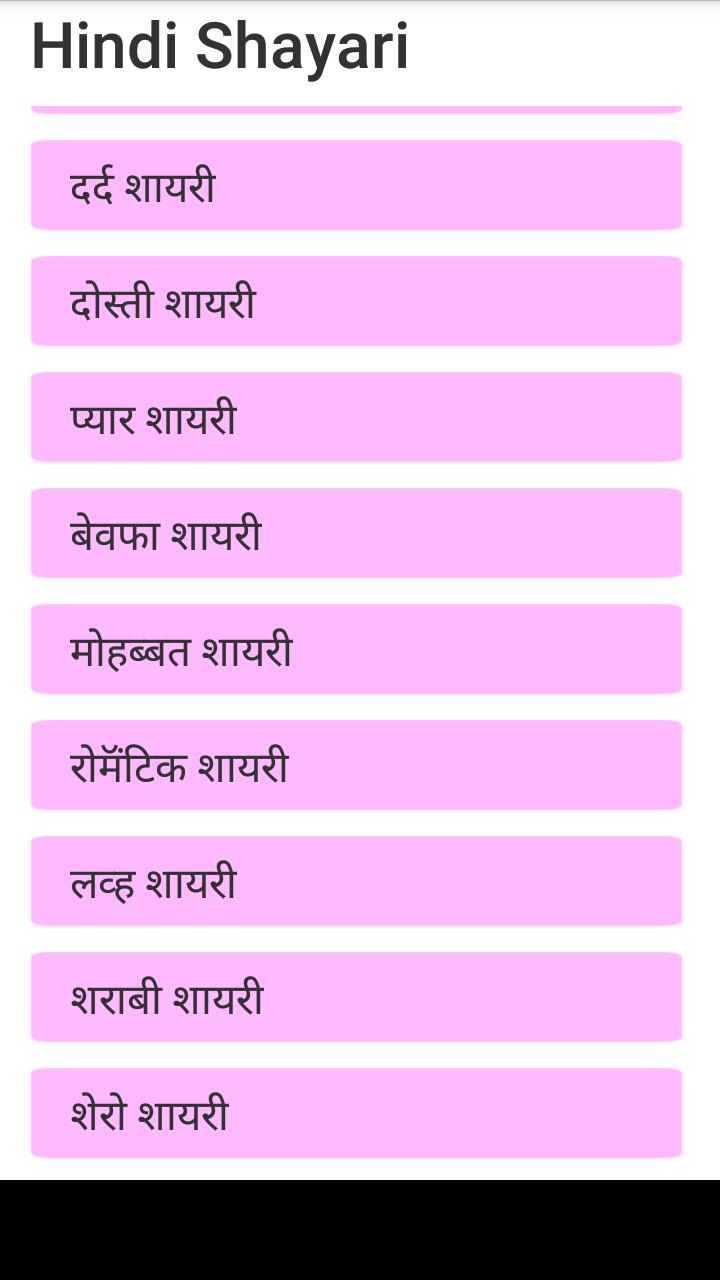
Task: Open शराबी शायरी section
Action: coord(356,998)
